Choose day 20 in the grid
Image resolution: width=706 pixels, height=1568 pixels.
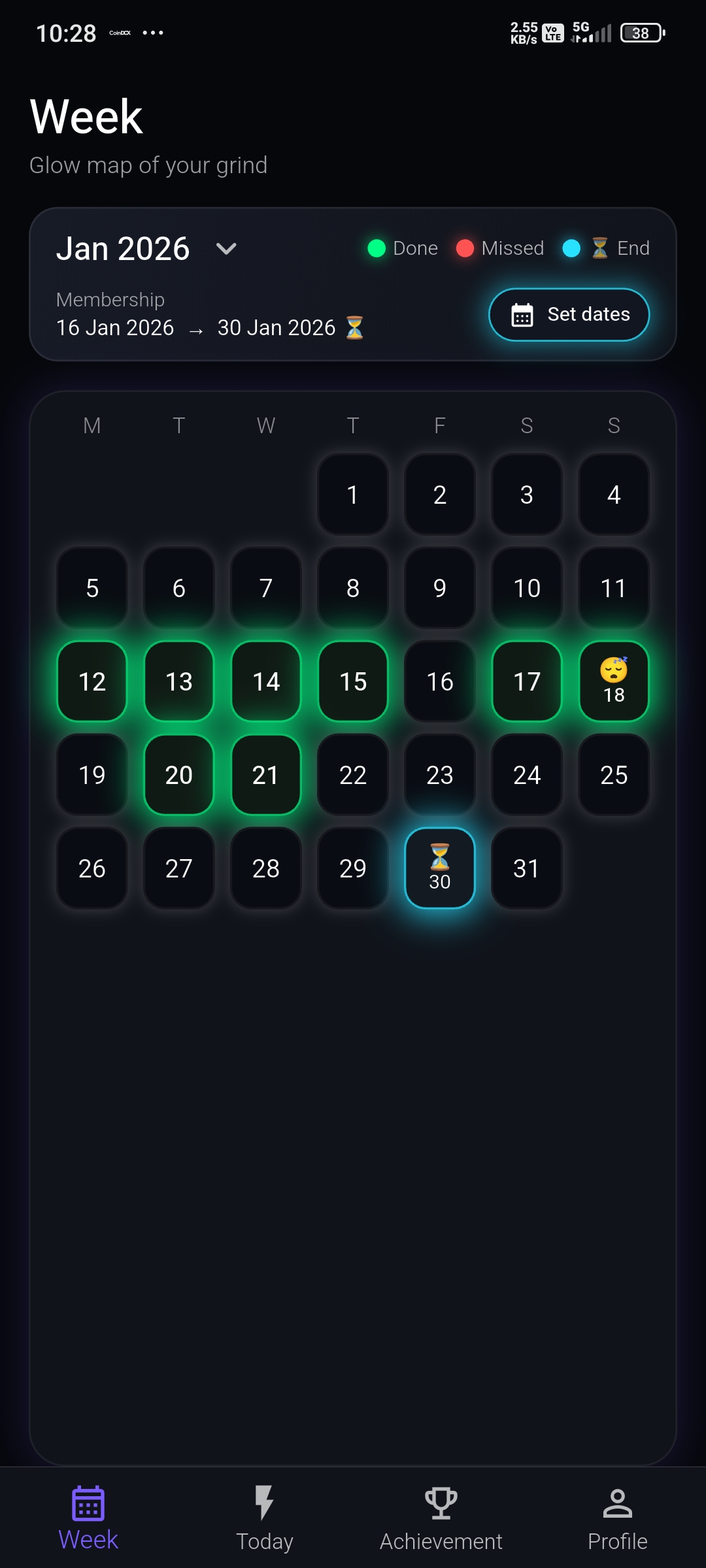(179, 775)
